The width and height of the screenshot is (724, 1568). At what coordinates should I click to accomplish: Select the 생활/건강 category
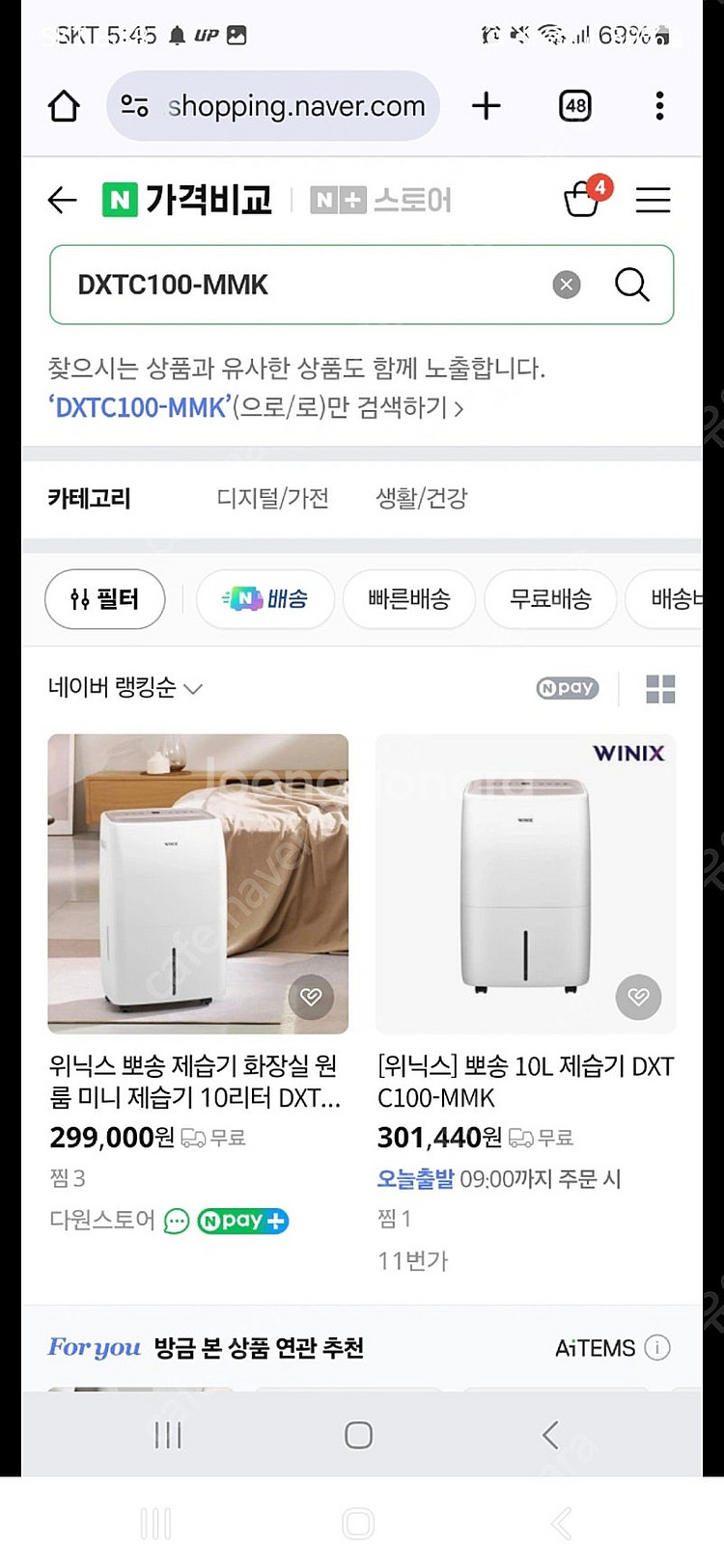pyautogui.click(x=421, y=498)
